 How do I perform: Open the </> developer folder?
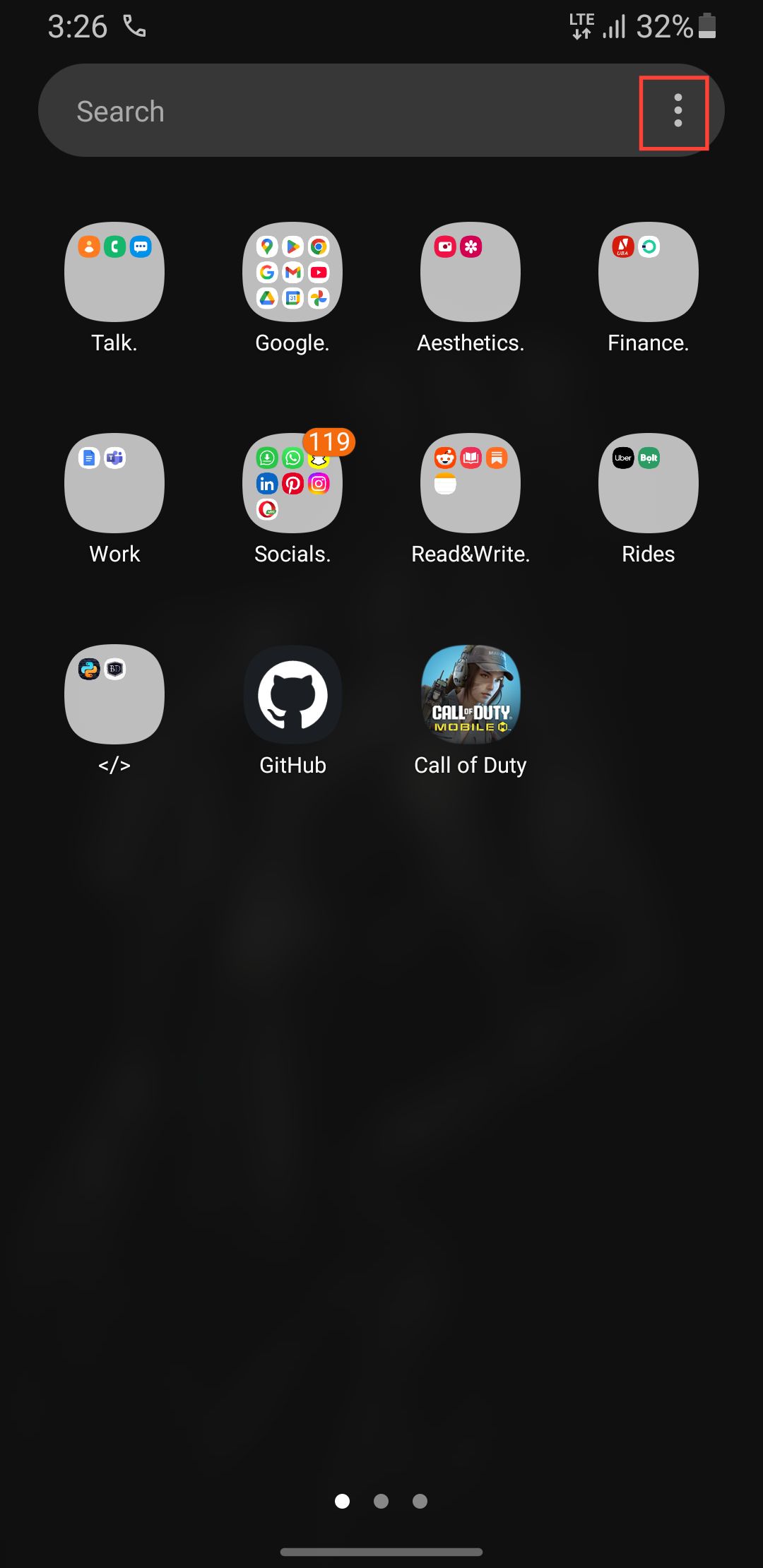114,694
